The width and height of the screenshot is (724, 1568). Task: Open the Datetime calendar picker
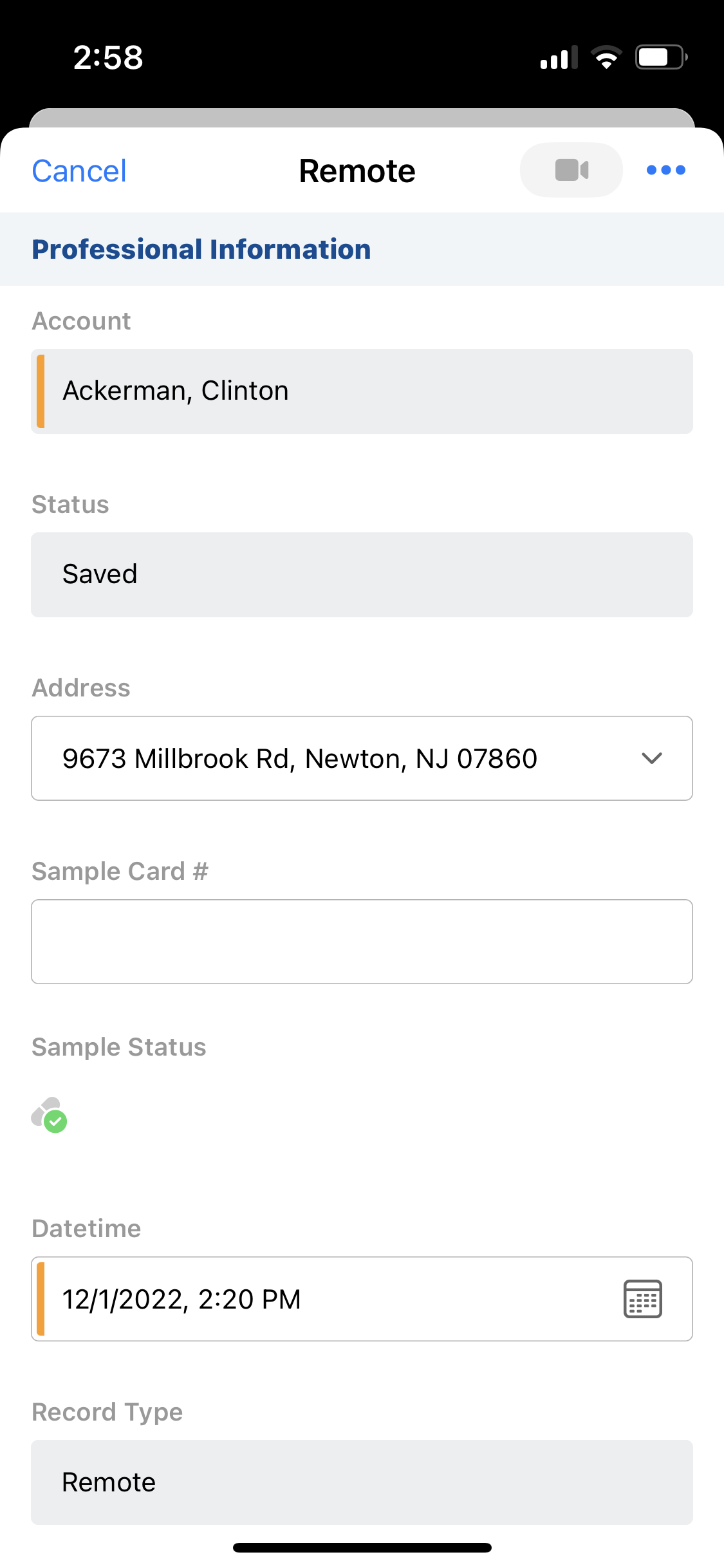pyautogui.click(x=642, y=1299)
